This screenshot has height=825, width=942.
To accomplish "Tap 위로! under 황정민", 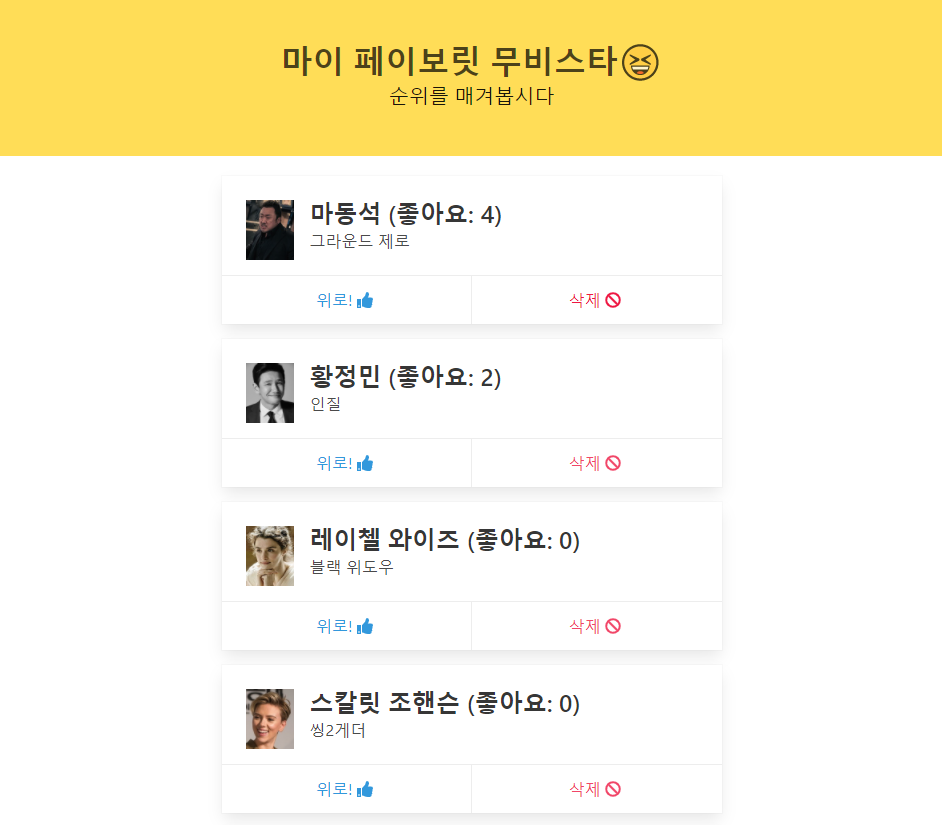I will (x=345, y=463).
